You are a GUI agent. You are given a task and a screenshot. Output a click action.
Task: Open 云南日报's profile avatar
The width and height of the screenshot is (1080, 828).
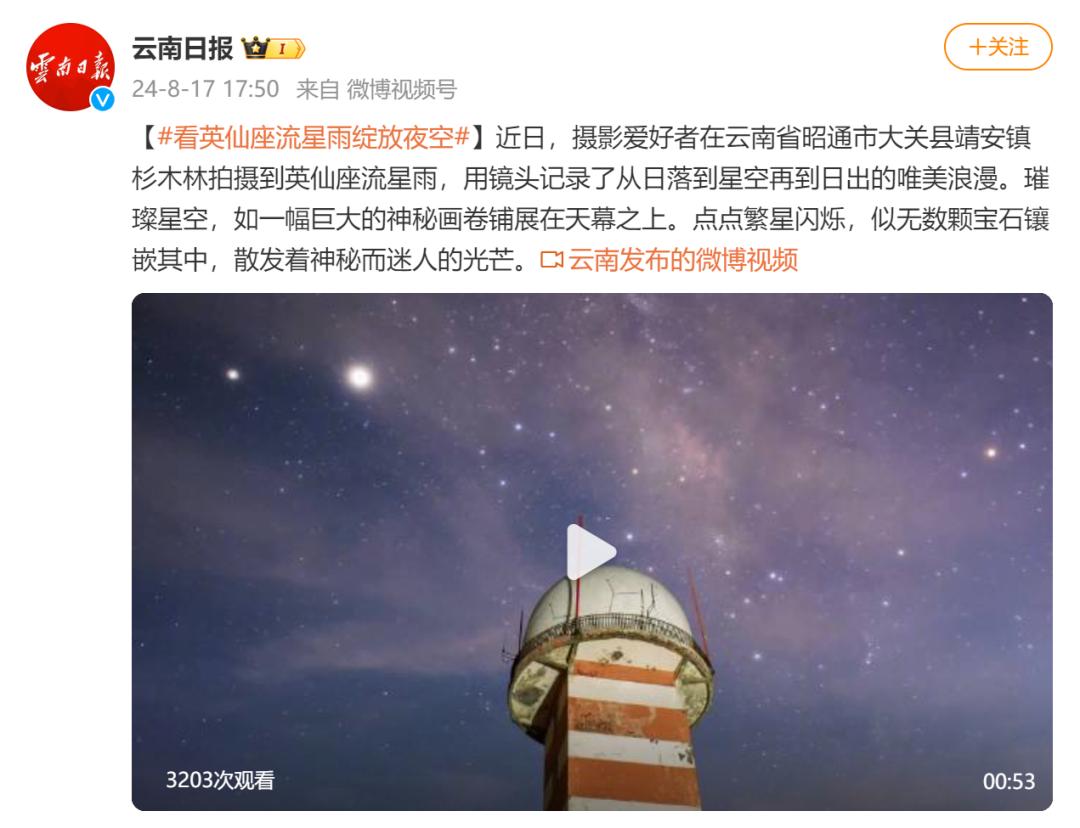(67, 68)
